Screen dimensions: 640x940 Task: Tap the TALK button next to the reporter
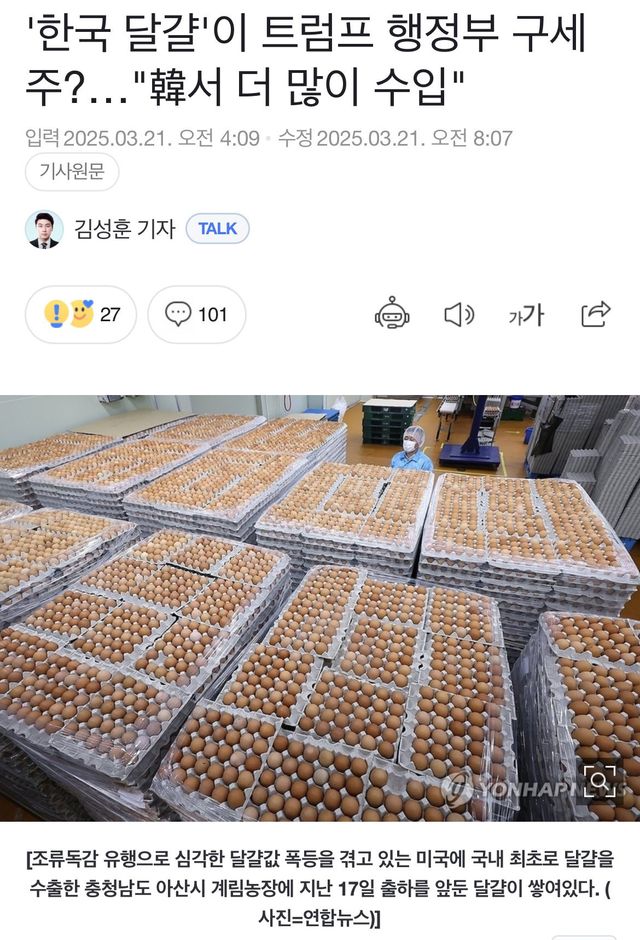coord(217,229)
